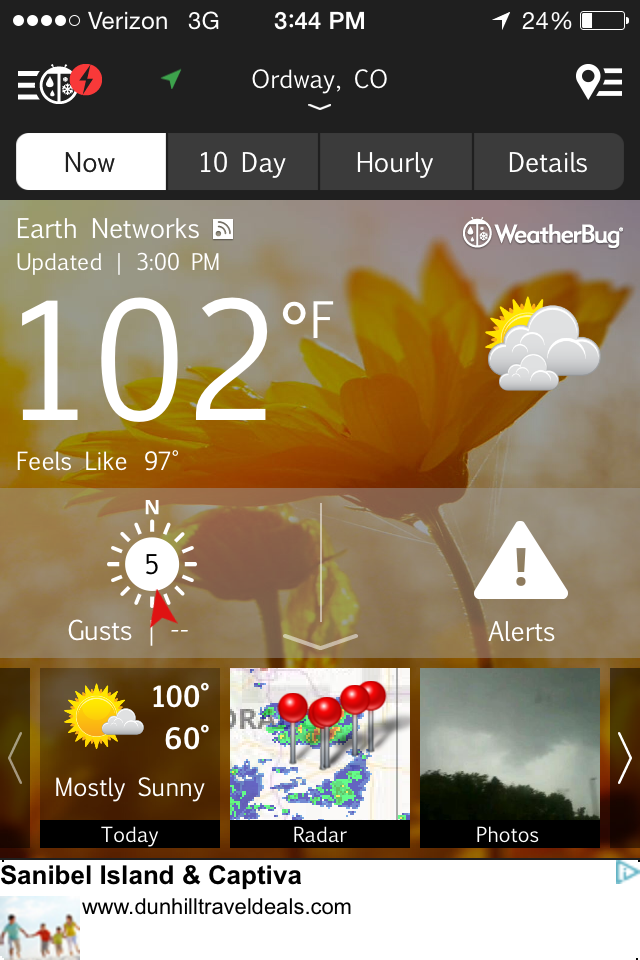
Task: Select the Now tab
Action: tap(91, 162)
